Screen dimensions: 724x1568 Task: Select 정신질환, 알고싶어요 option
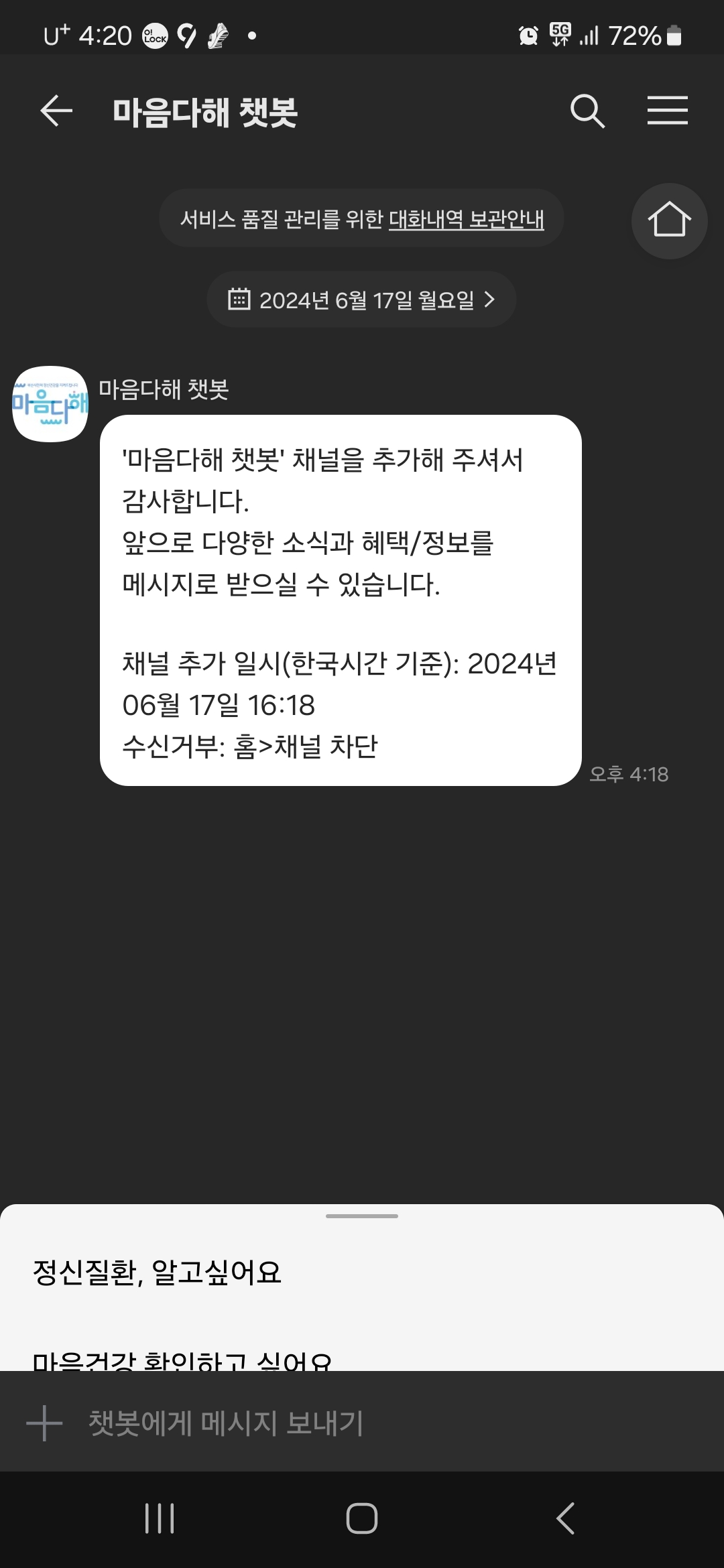click(x=158, y=1272)
